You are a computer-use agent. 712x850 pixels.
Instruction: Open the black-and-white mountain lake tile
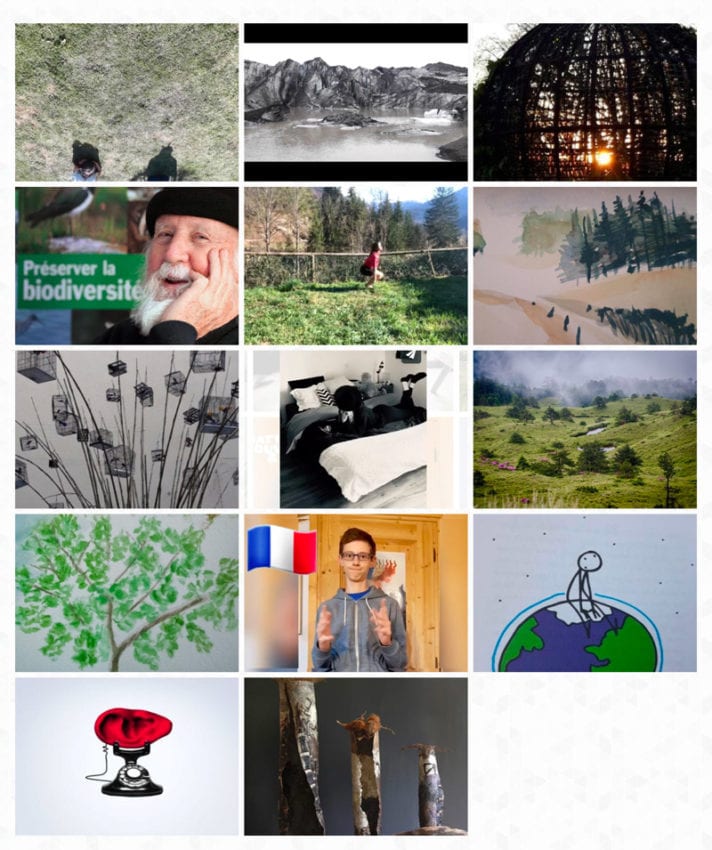pos(355,102)
